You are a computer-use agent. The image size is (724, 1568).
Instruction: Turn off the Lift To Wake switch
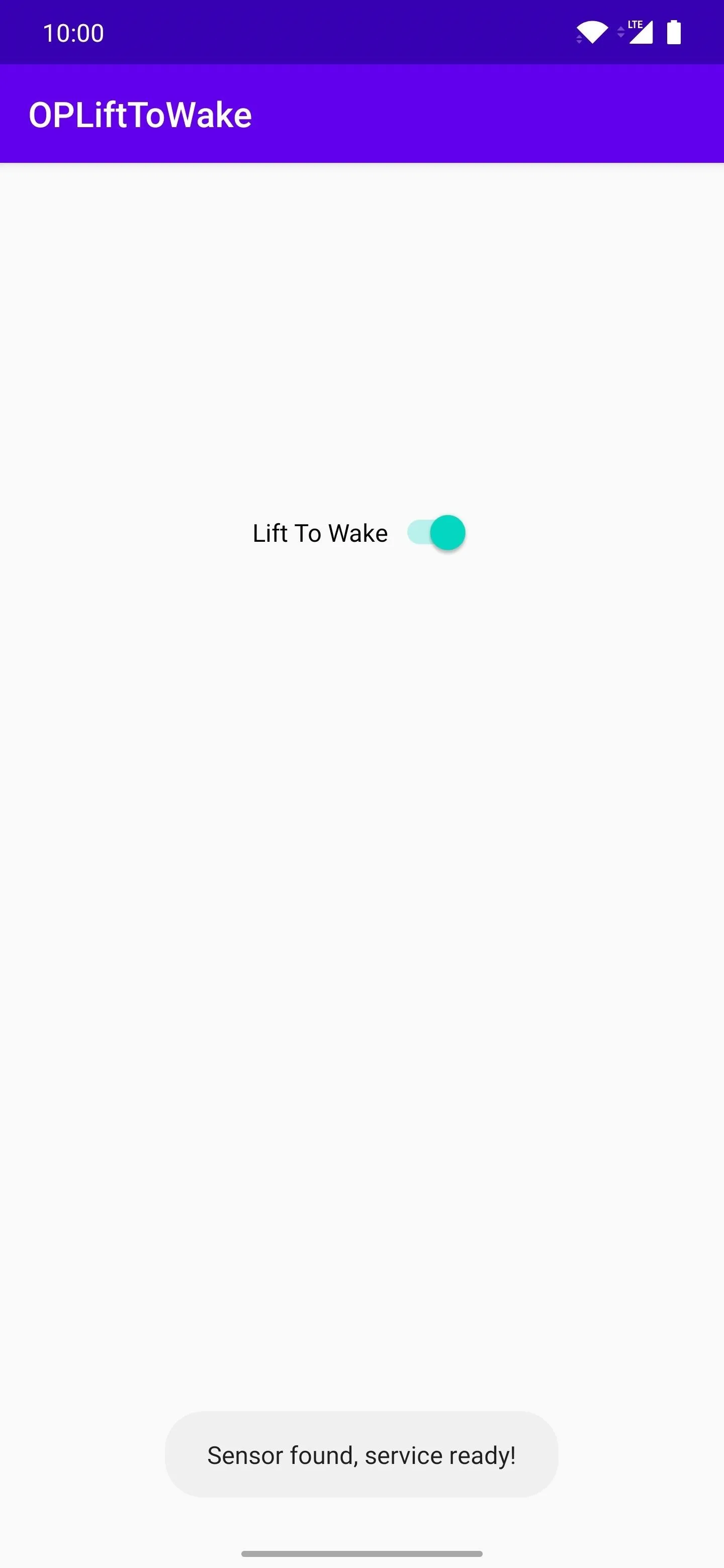pyautogui.click(x=436, y=533)
